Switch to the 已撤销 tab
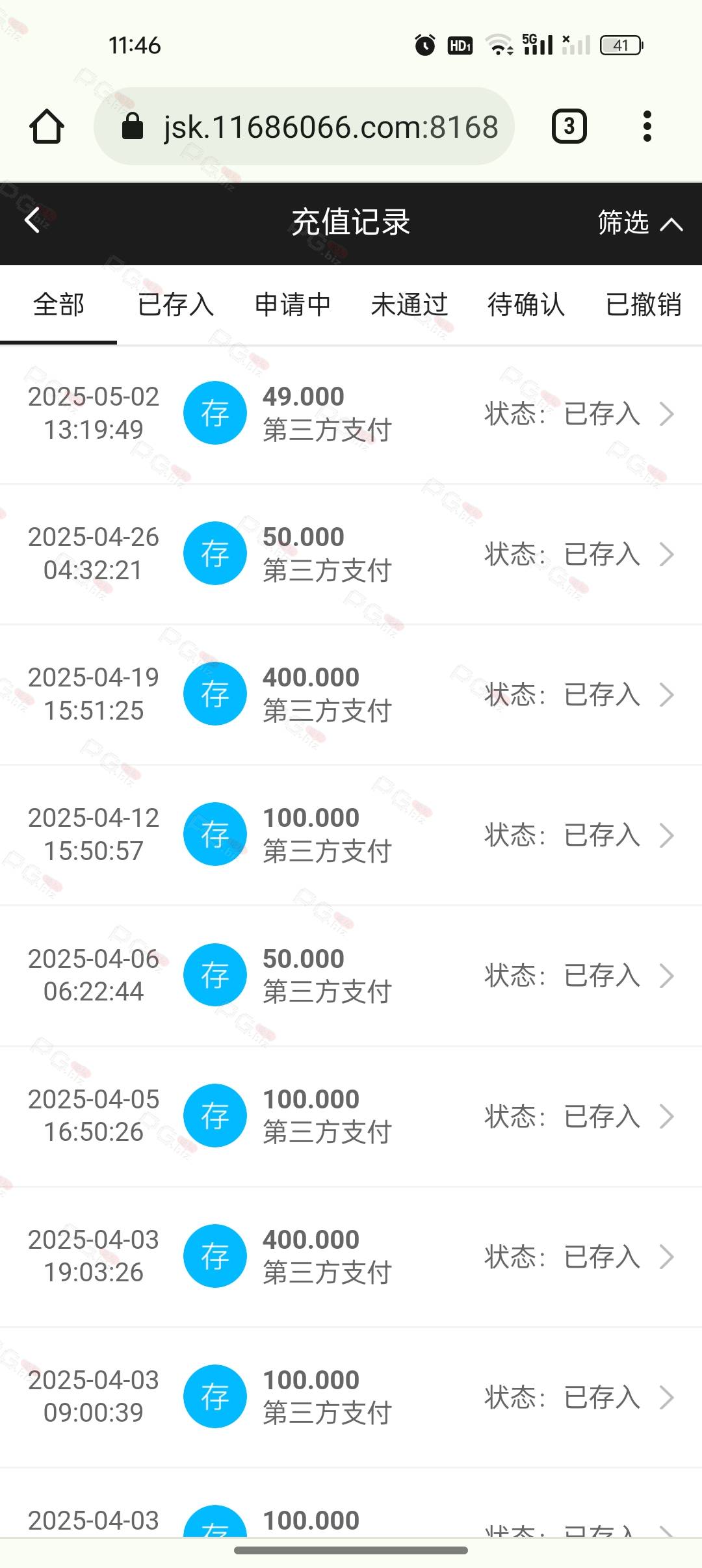The image size is (702, 1568). click(643, 304)
